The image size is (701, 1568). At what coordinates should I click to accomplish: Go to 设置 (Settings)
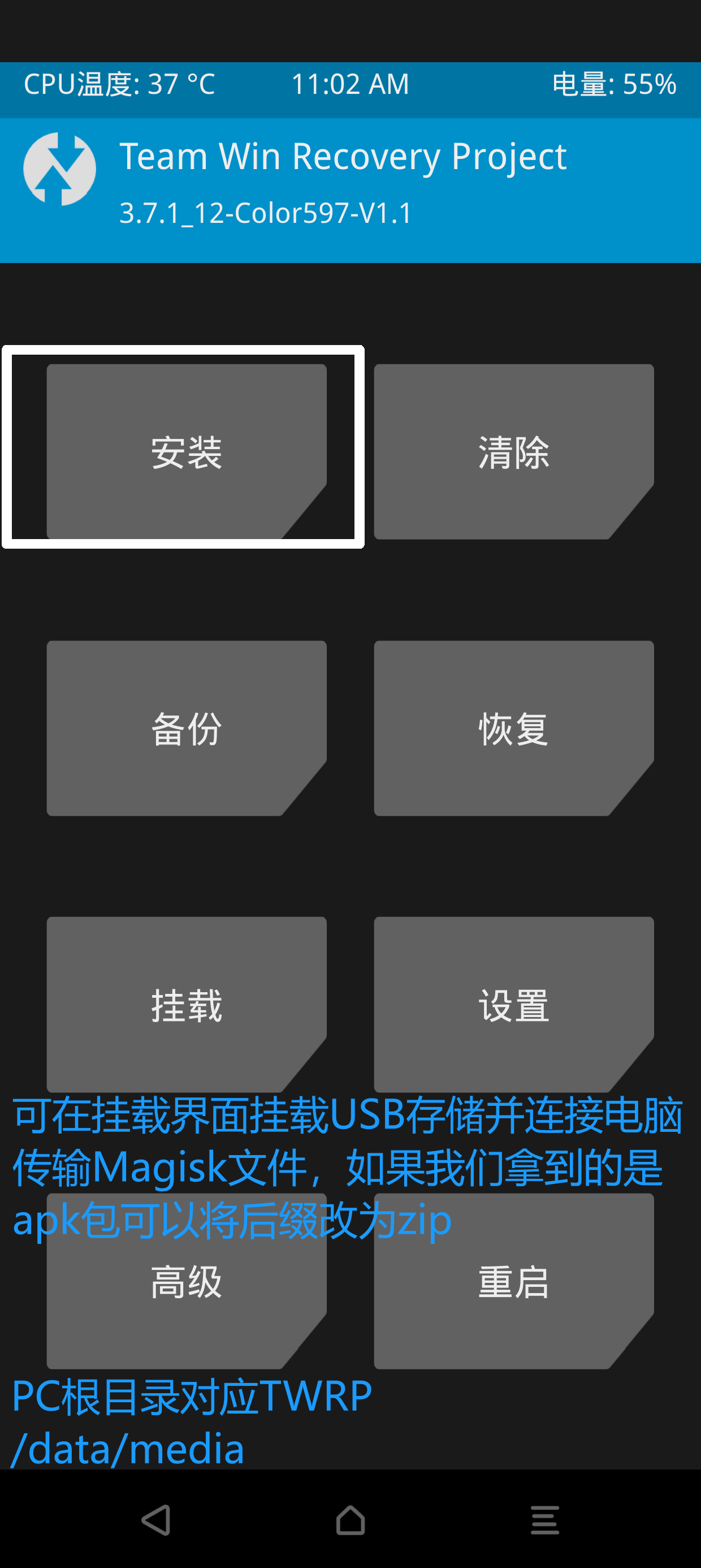point(513,1005)
